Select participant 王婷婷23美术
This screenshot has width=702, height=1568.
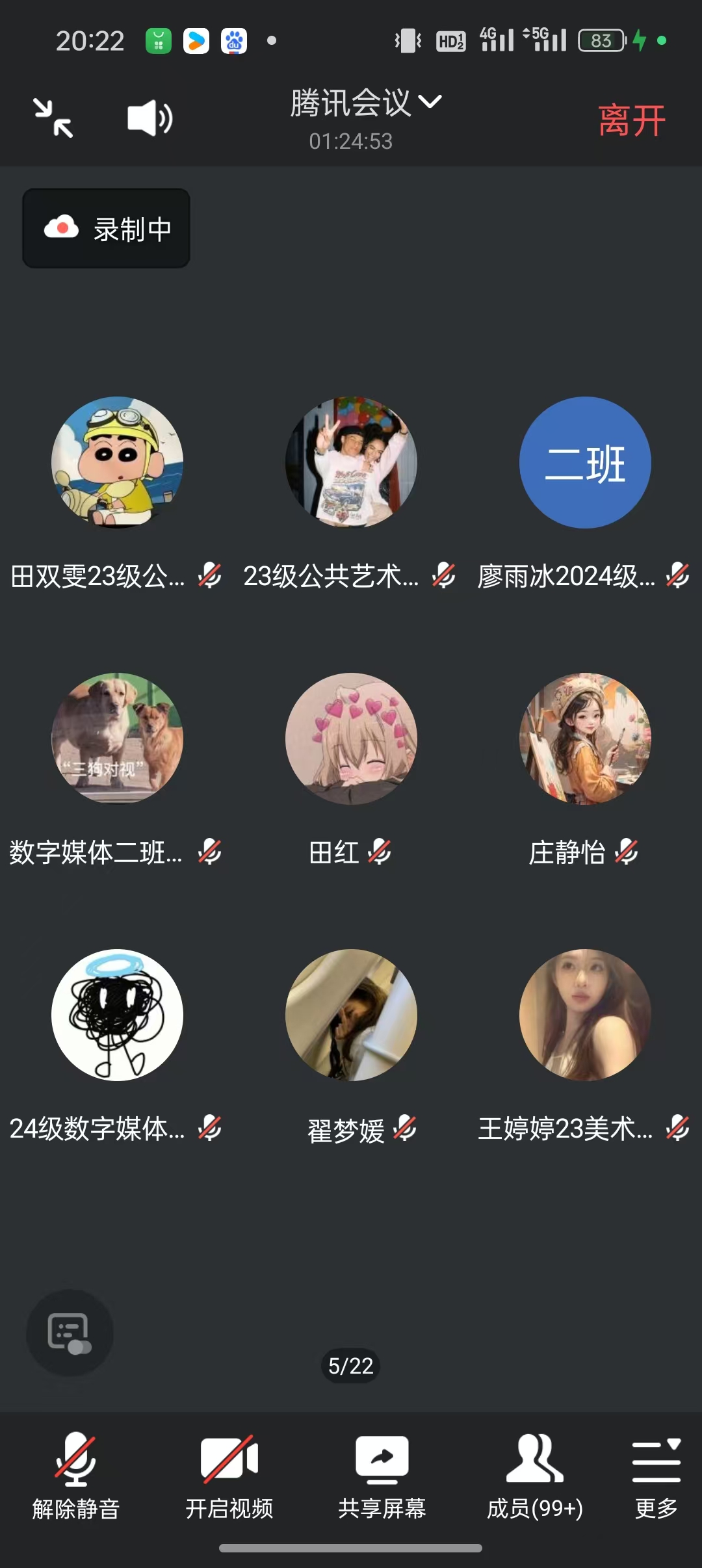[585, 1015]
